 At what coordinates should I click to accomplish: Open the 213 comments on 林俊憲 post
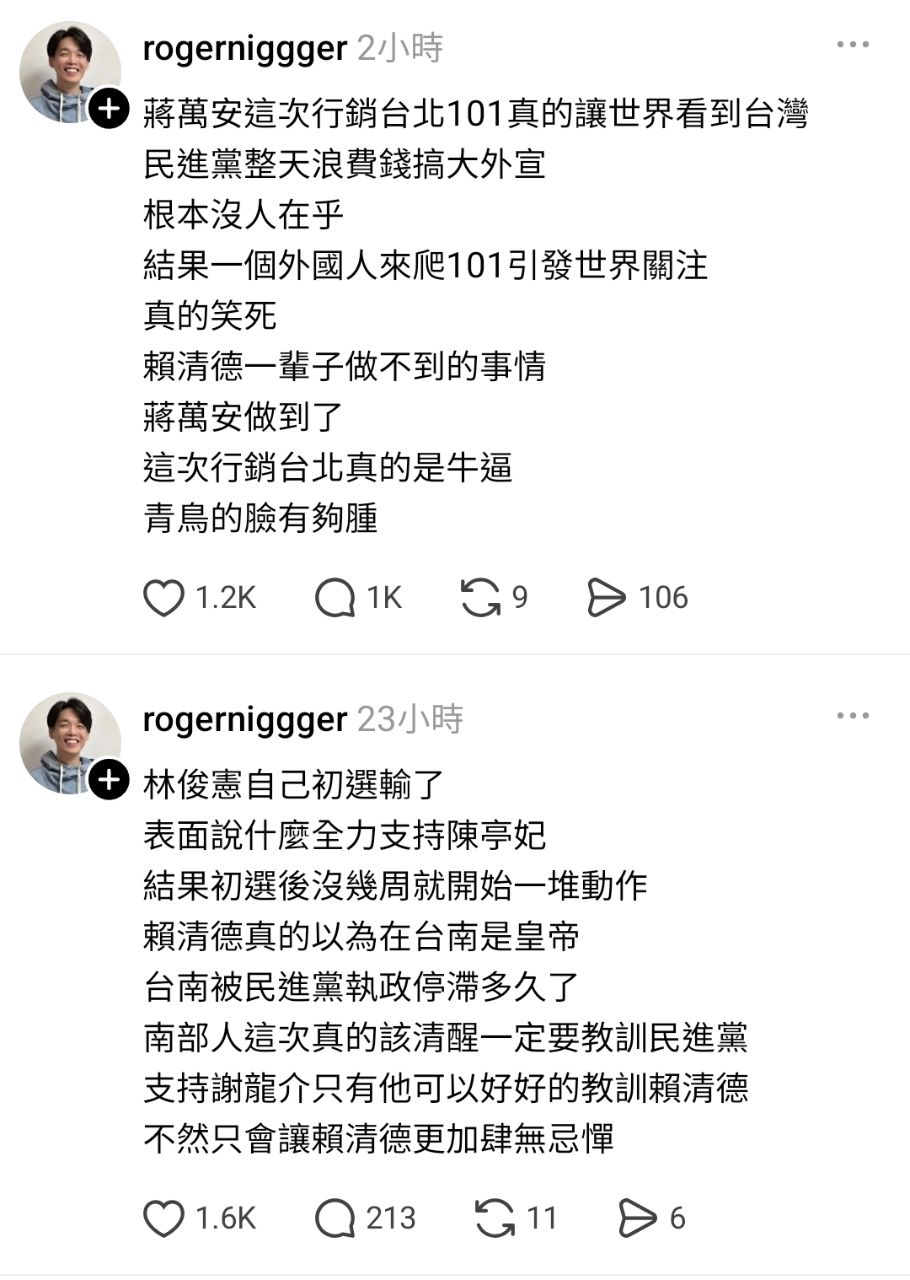coord(335,1218)
